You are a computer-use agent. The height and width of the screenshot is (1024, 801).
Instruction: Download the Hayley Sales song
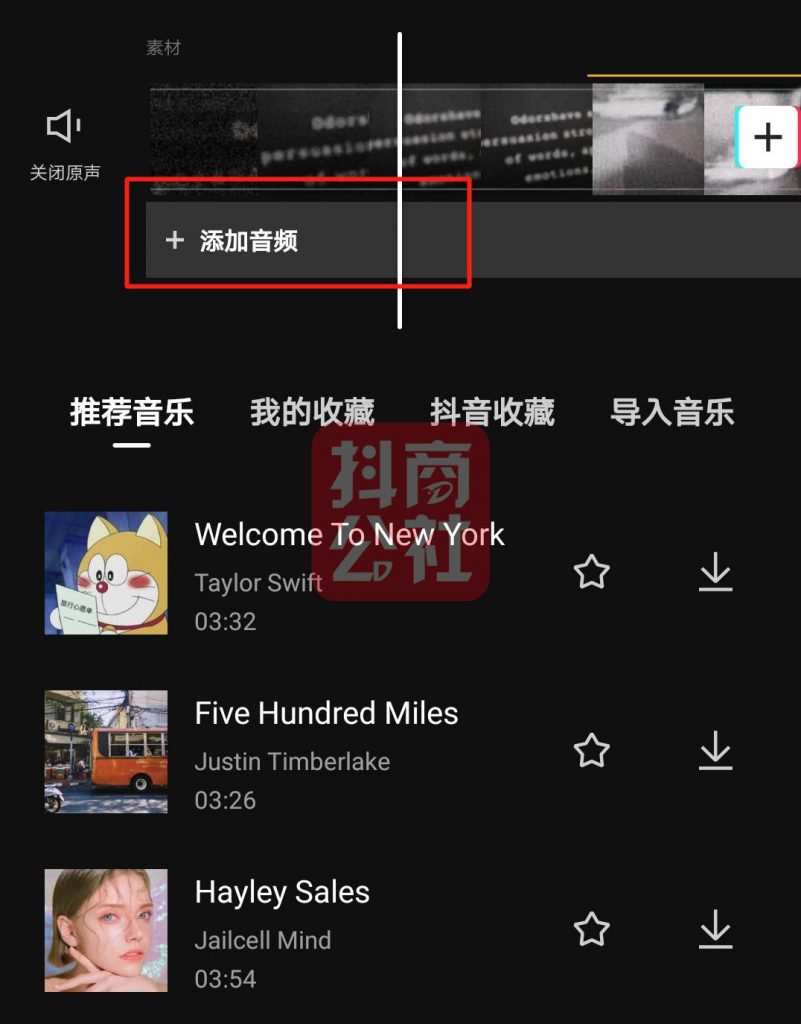pos(715,929)
